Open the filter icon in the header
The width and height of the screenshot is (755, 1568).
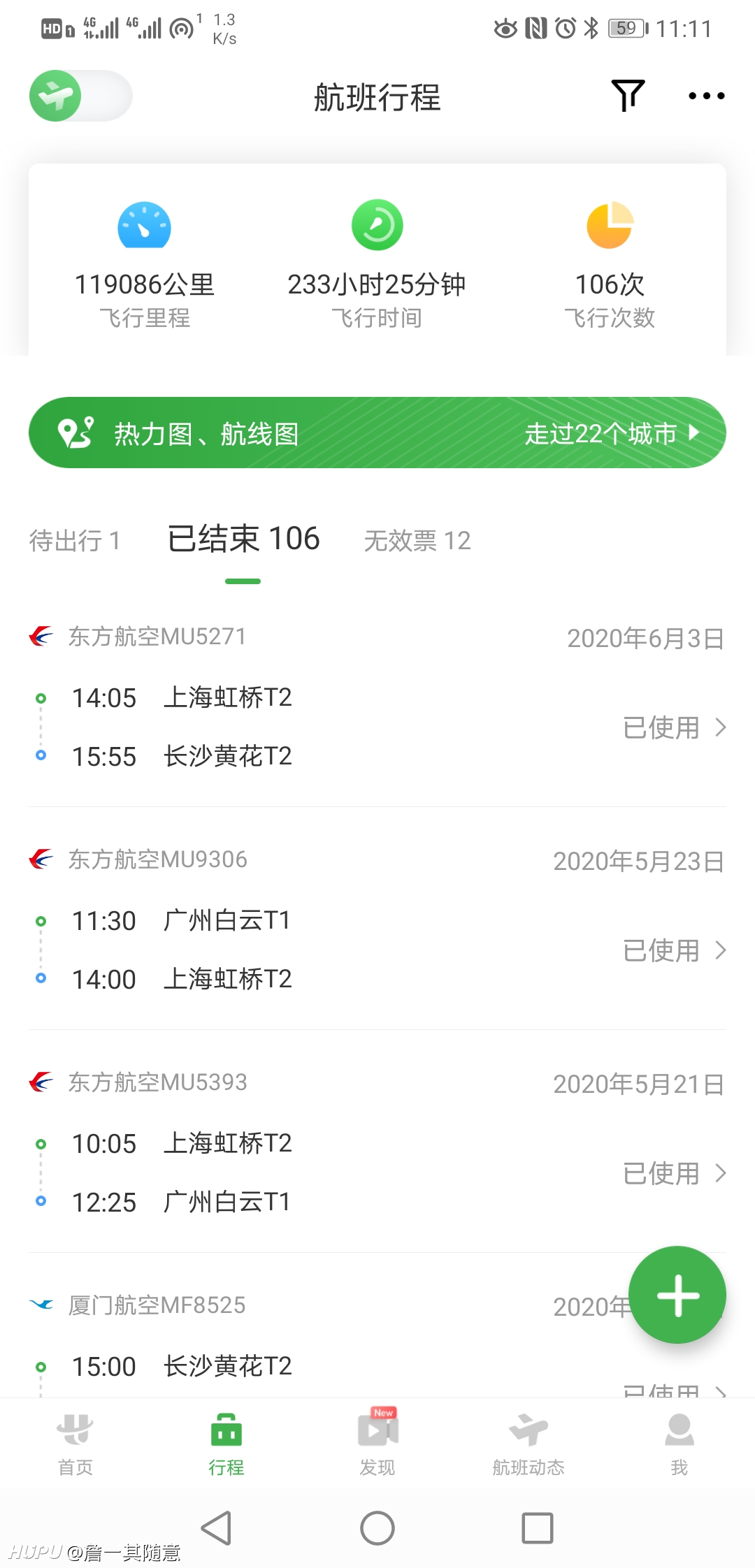pos(628,96)
